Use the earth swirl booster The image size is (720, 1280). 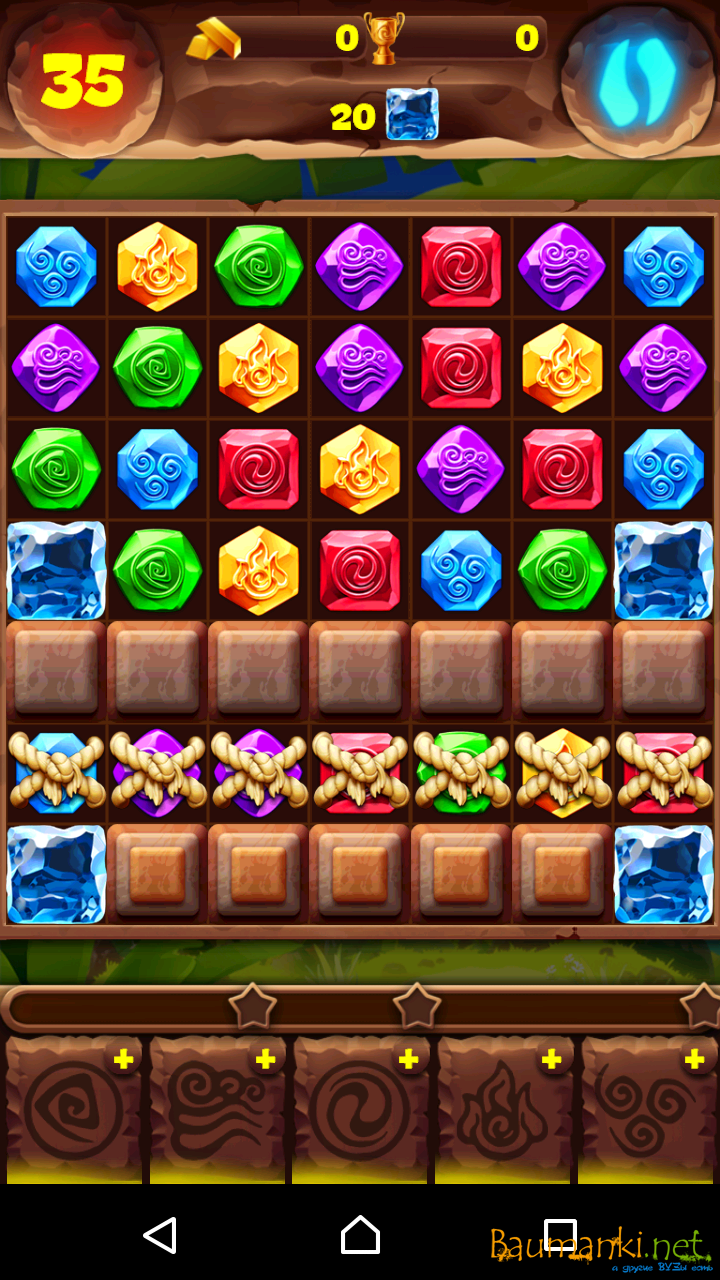click(x=72, y=1110)
